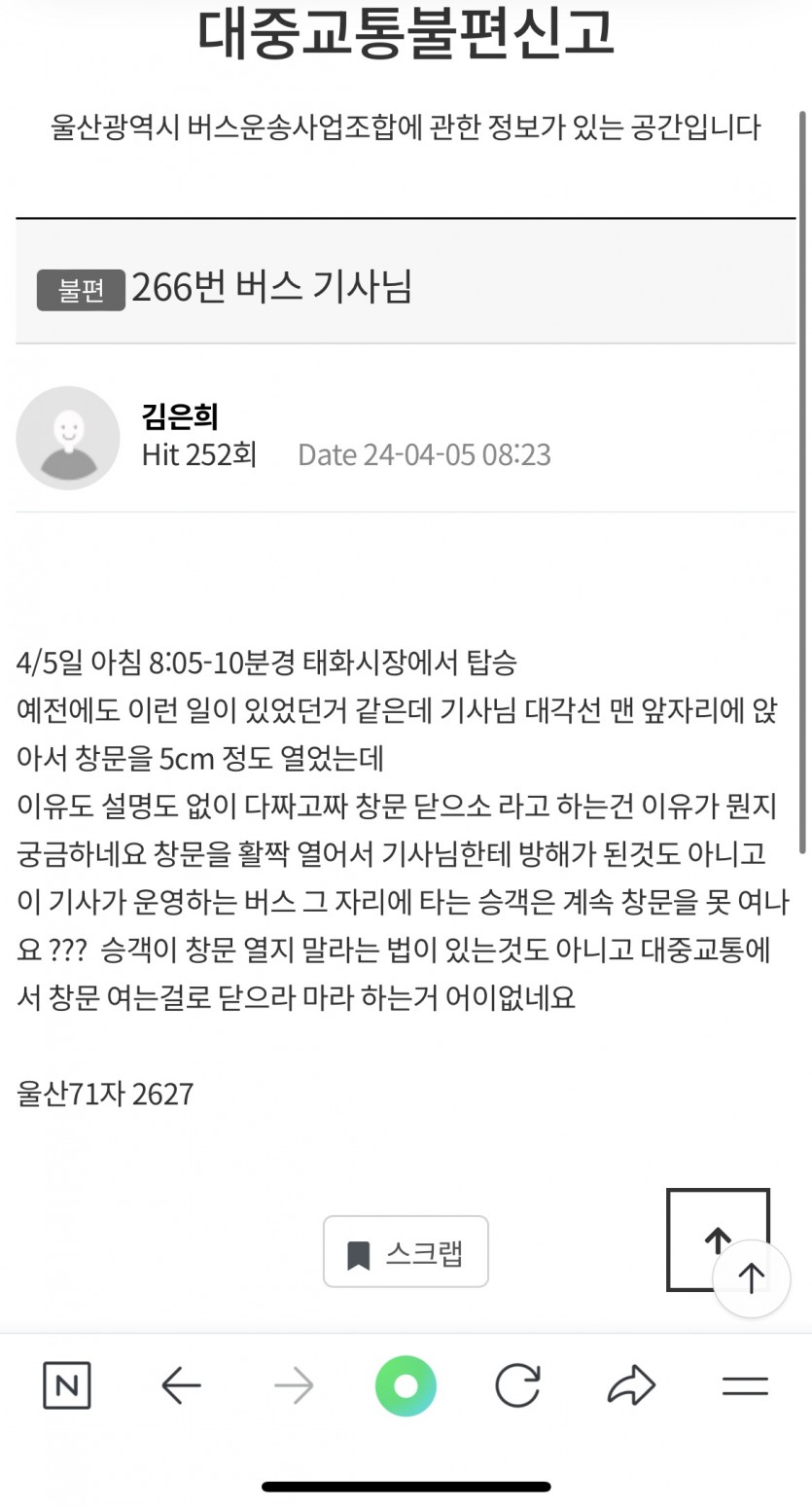
Task: Jump to top with the round arrow button
Action: (751, 1278)
